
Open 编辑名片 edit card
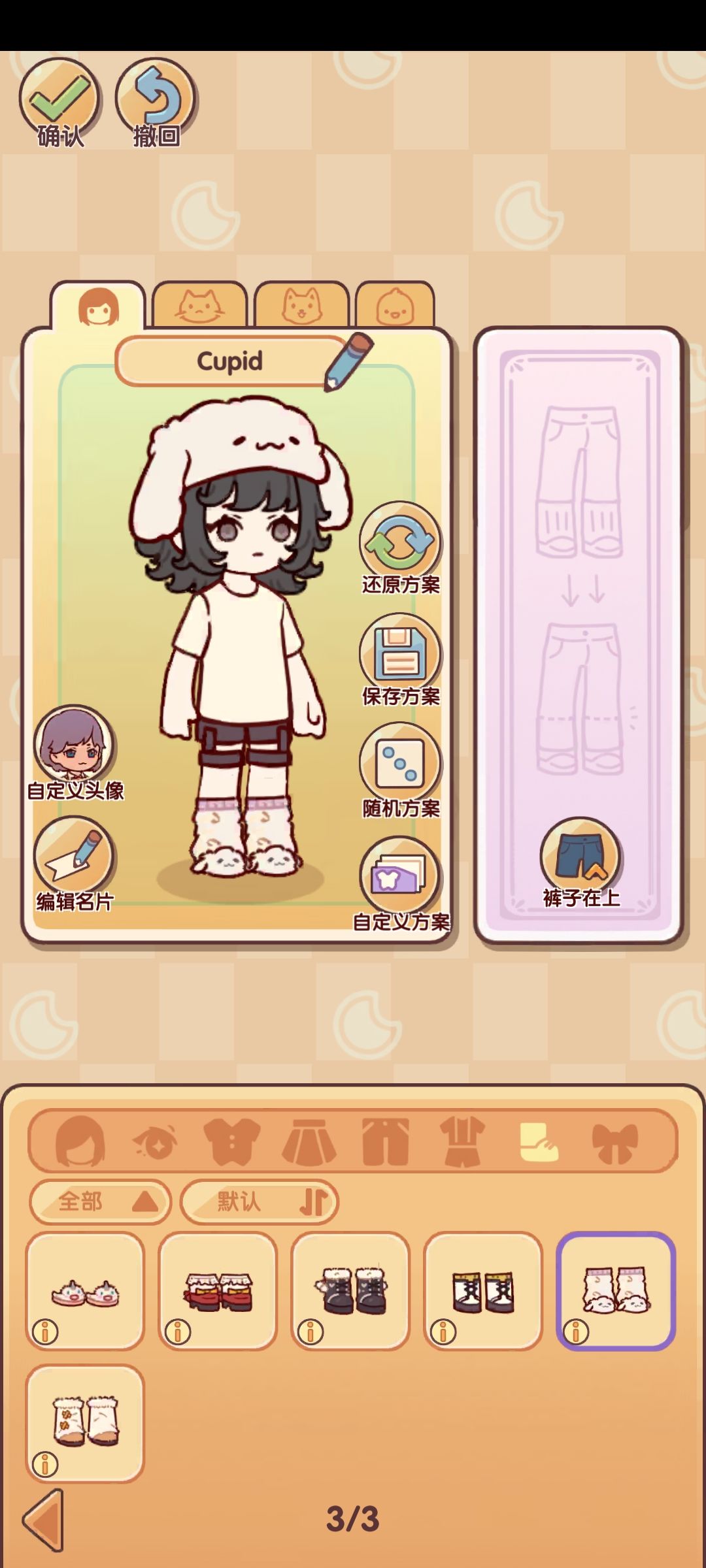pyautogui.click(x=75, y=864)
